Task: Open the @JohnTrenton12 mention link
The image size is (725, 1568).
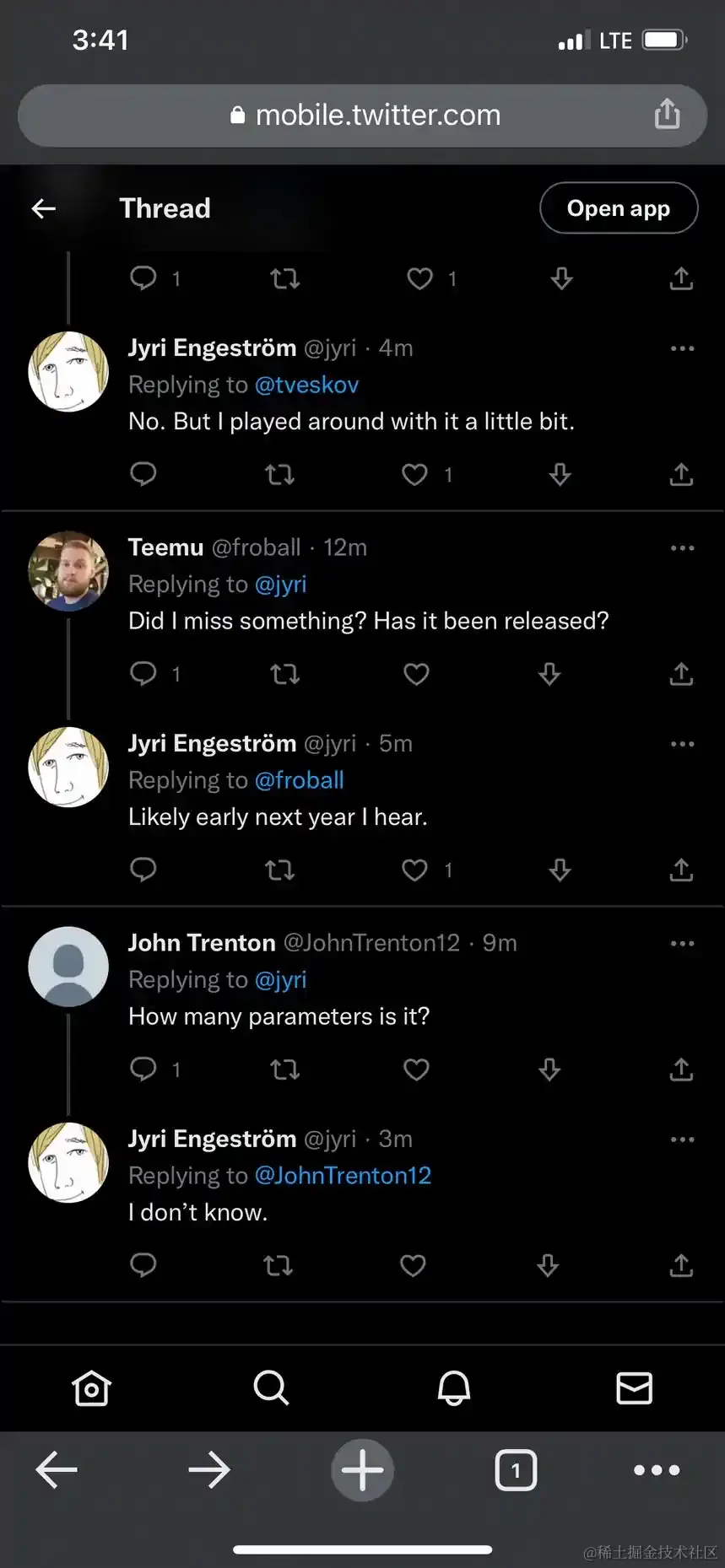Action: [x=343, y=1176]
